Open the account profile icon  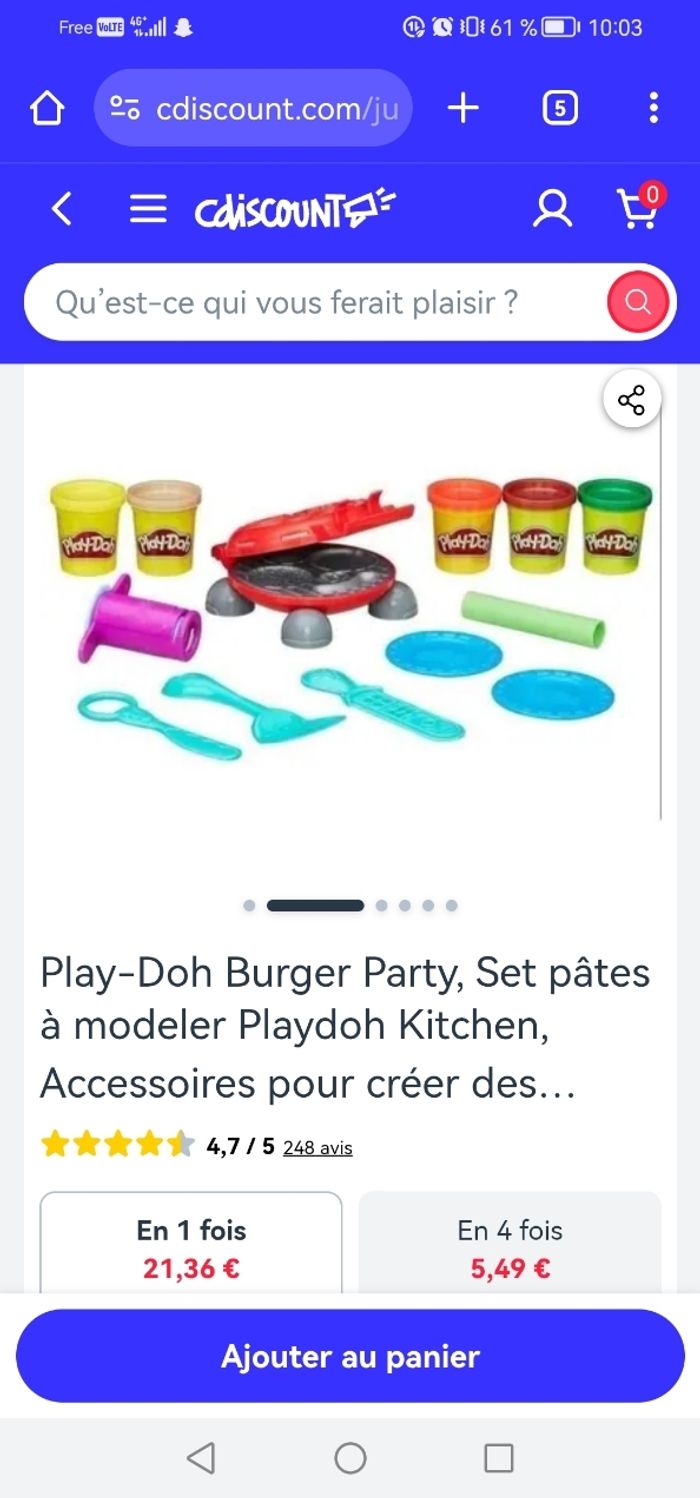[x=552, y=209]
